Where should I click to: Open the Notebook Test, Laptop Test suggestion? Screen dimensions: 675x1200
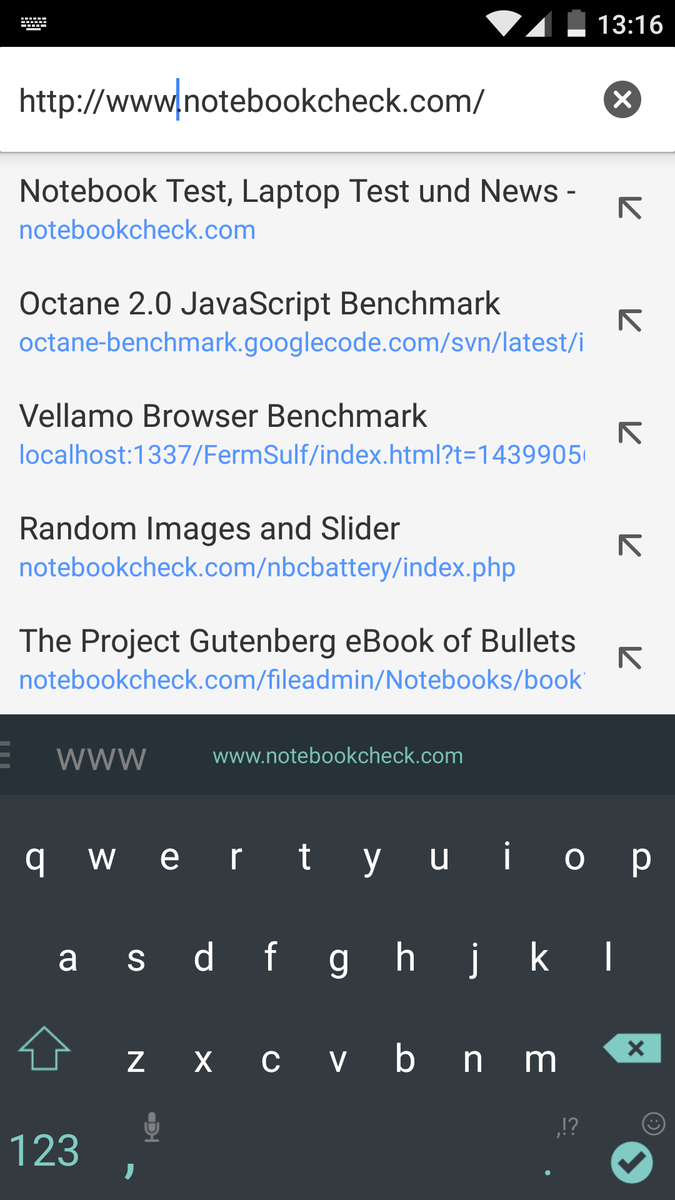(300, 209)
